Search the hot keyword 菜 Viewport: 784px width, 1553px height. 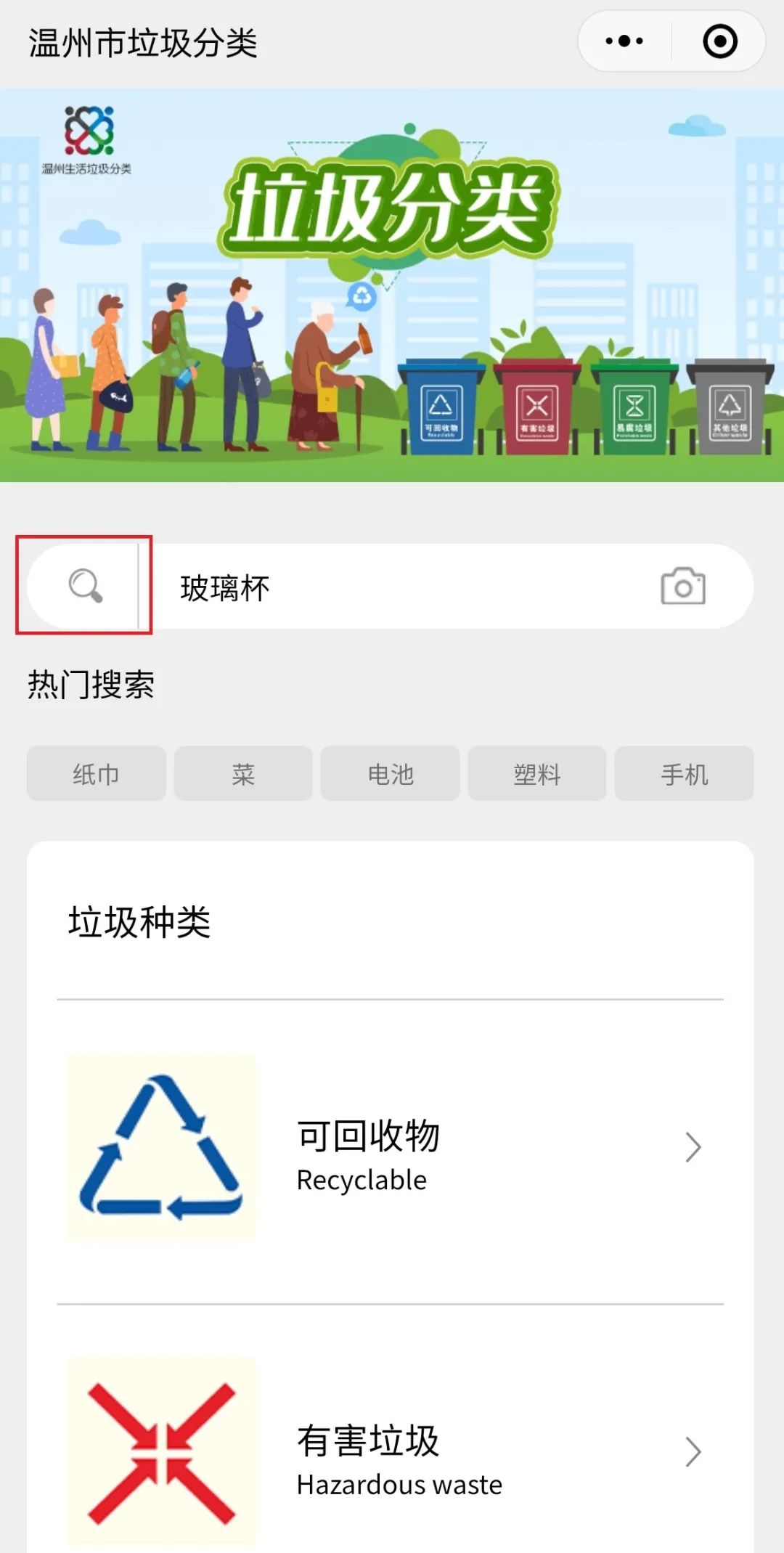(x=243, y=774)
